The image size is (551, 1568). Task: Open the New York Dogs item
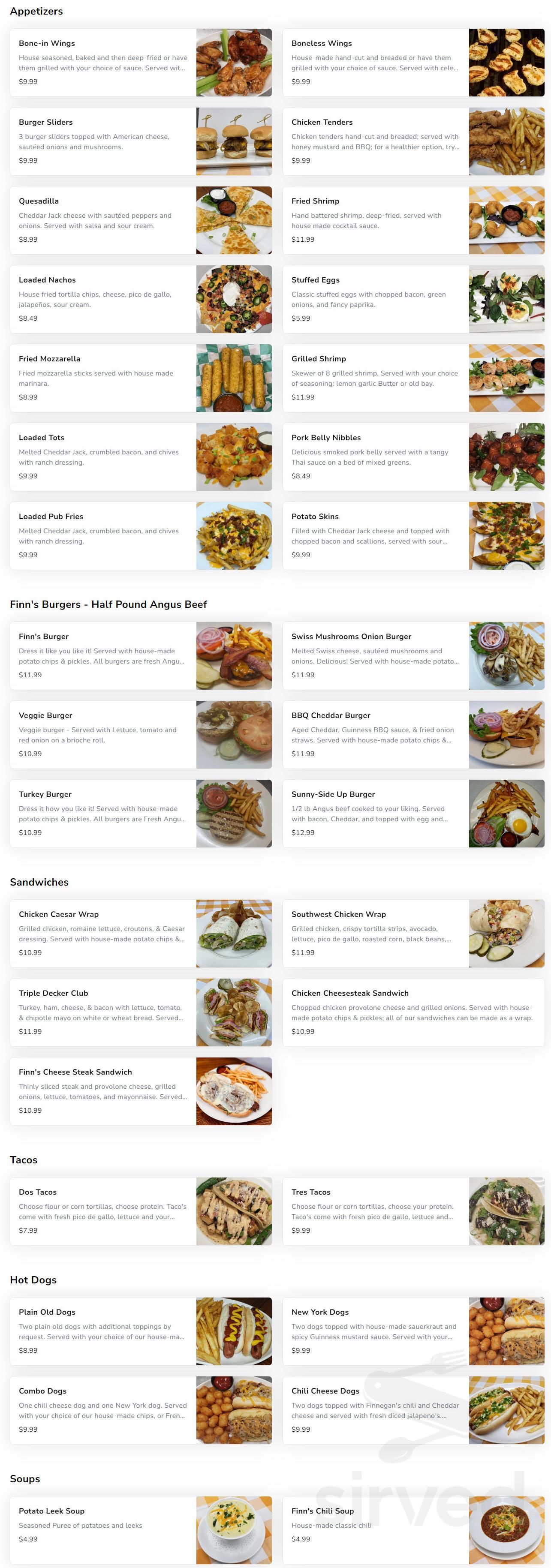pos(413,1331)
